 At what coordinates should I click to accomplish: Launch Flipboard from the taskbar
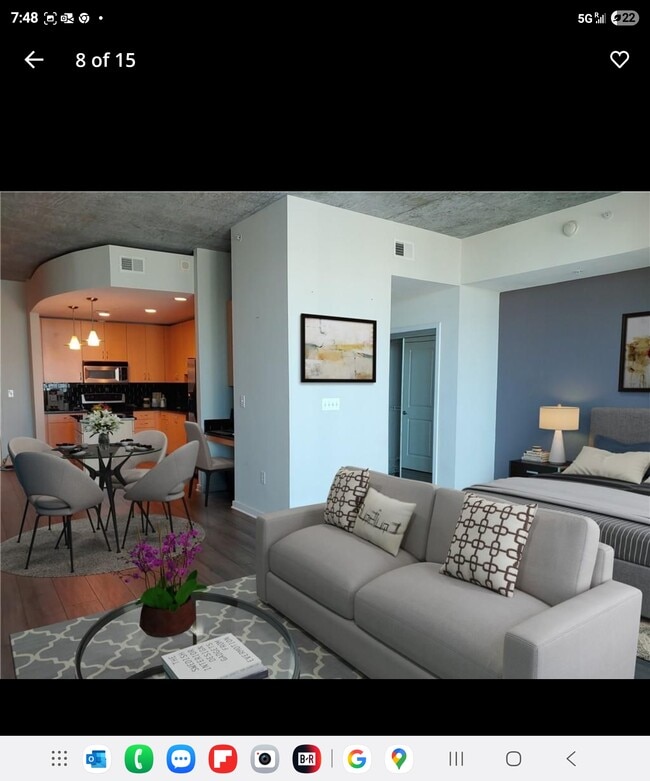tap(223, 759)
